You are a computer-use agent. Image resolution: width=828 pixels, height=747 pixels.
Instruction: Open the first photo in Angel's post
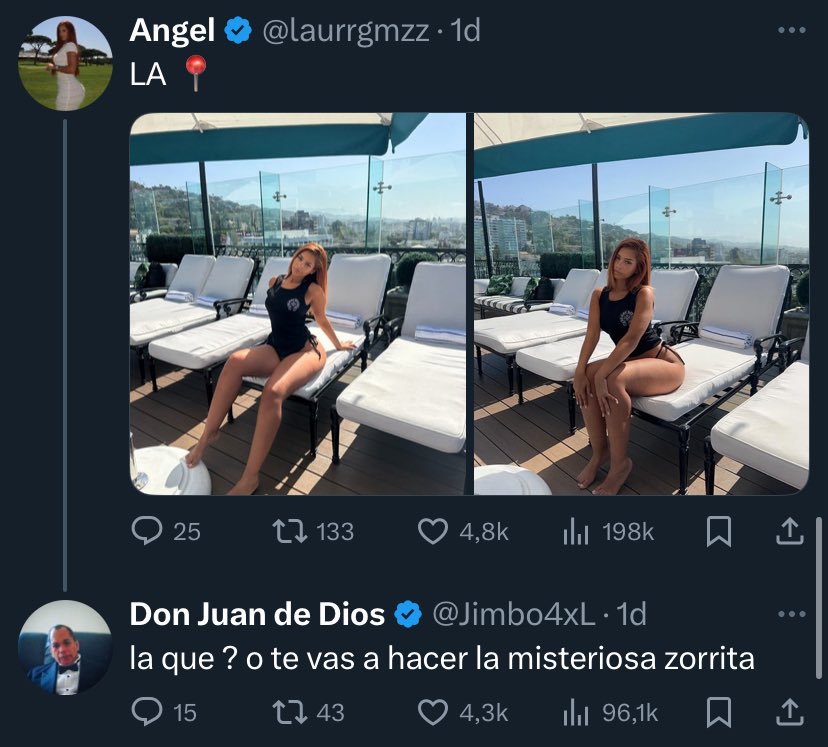click(298, 303)
